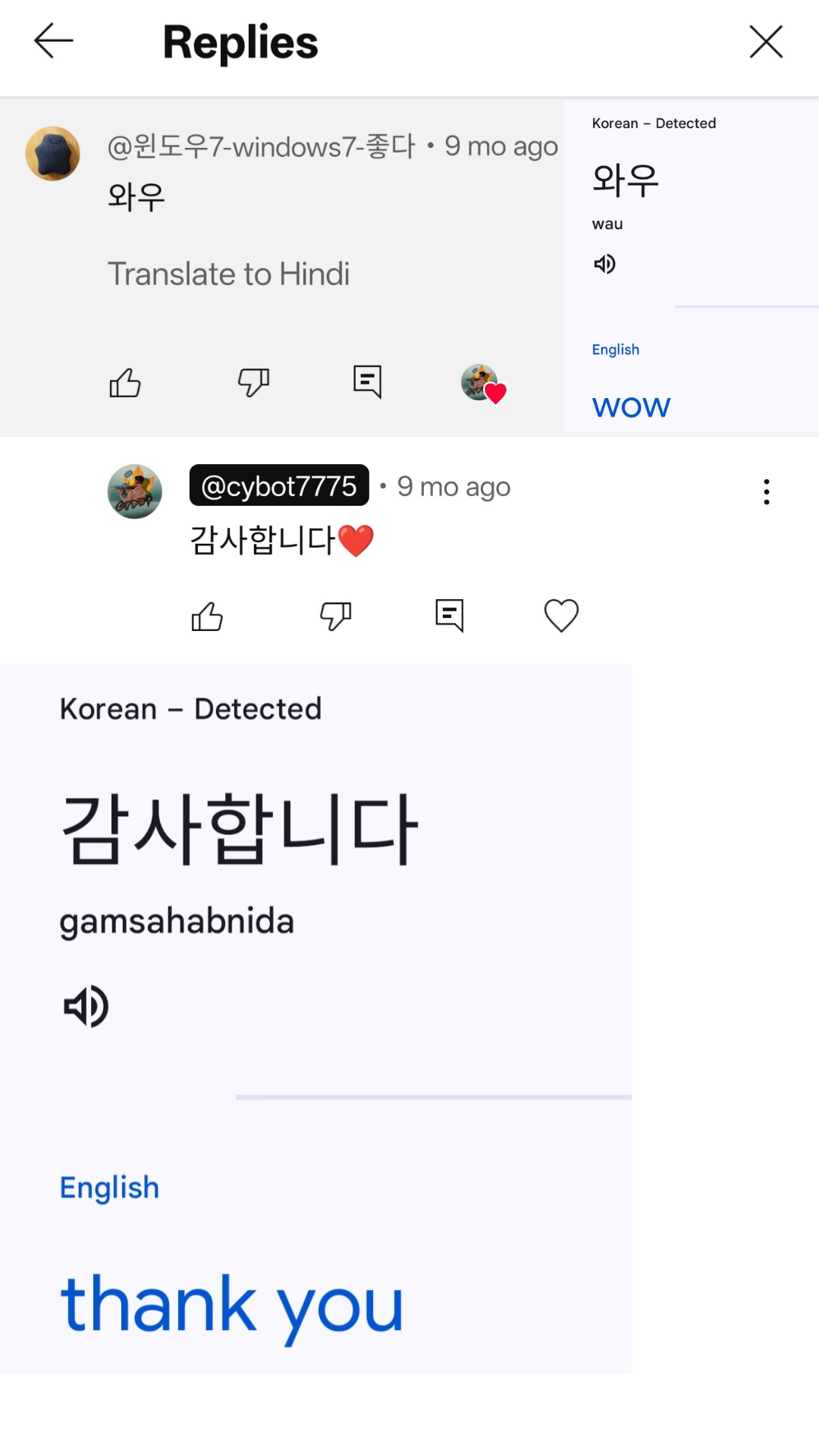Like the 와우 comment
Screen dimensions: 819x1456
coord(125,383)
